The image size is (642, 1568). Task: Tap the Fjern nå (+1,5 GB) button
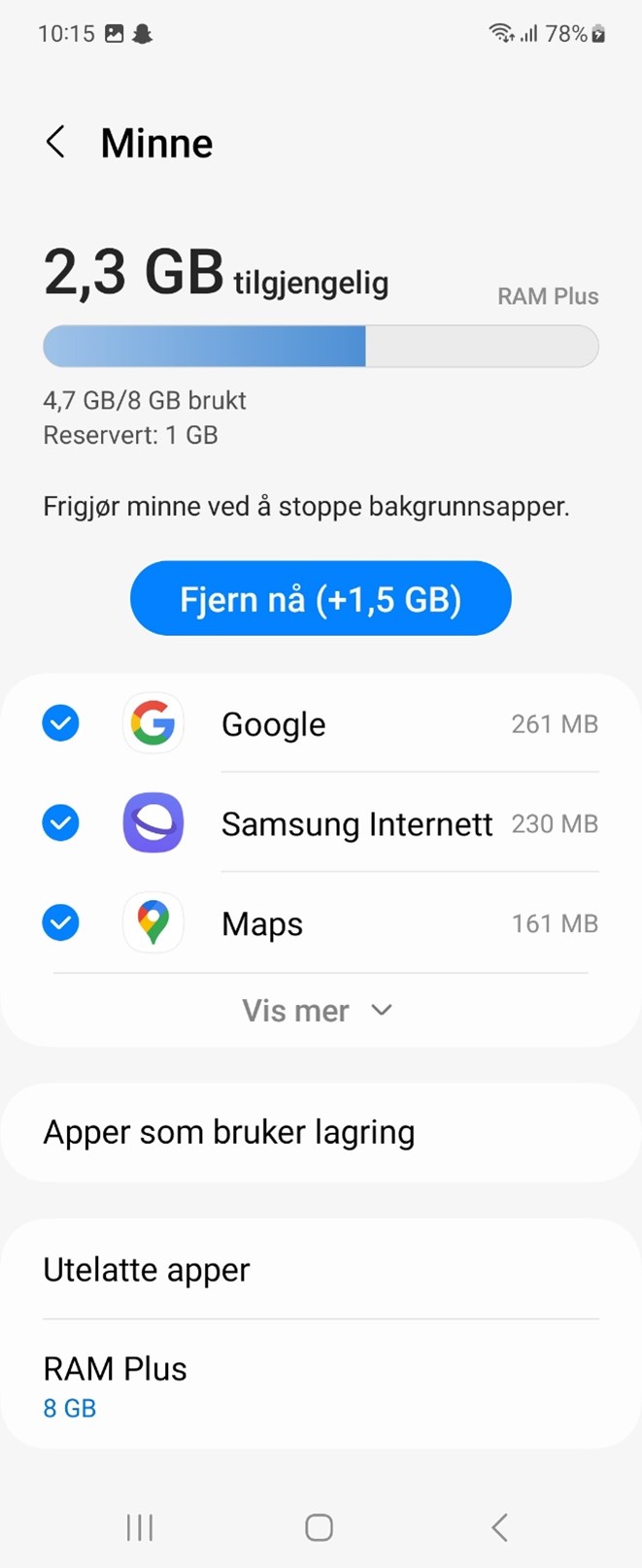[x=321, y=598]
